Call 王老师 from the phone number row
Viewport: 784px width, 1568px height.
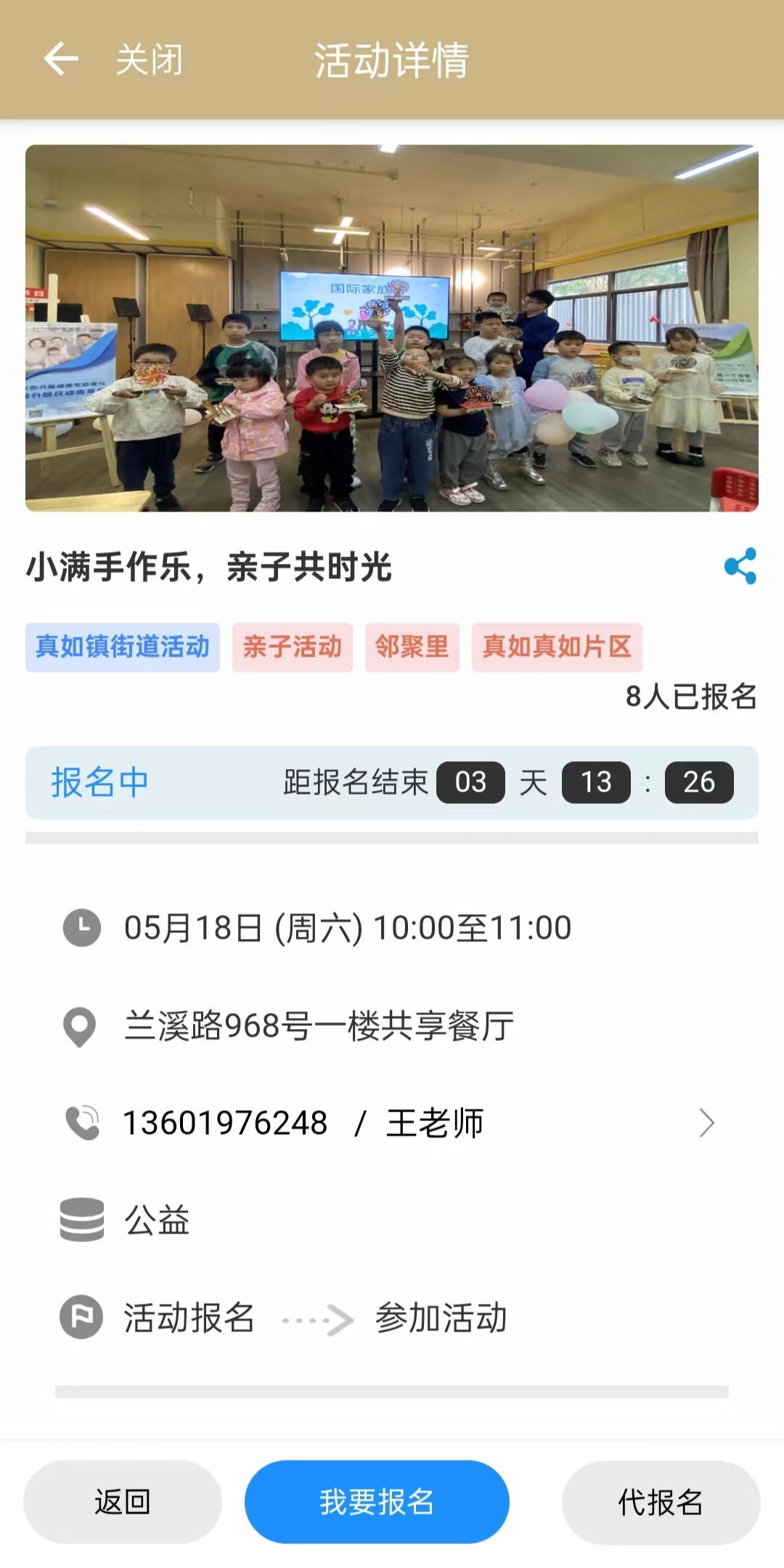pyautogui.click(x=392, y=1122)
